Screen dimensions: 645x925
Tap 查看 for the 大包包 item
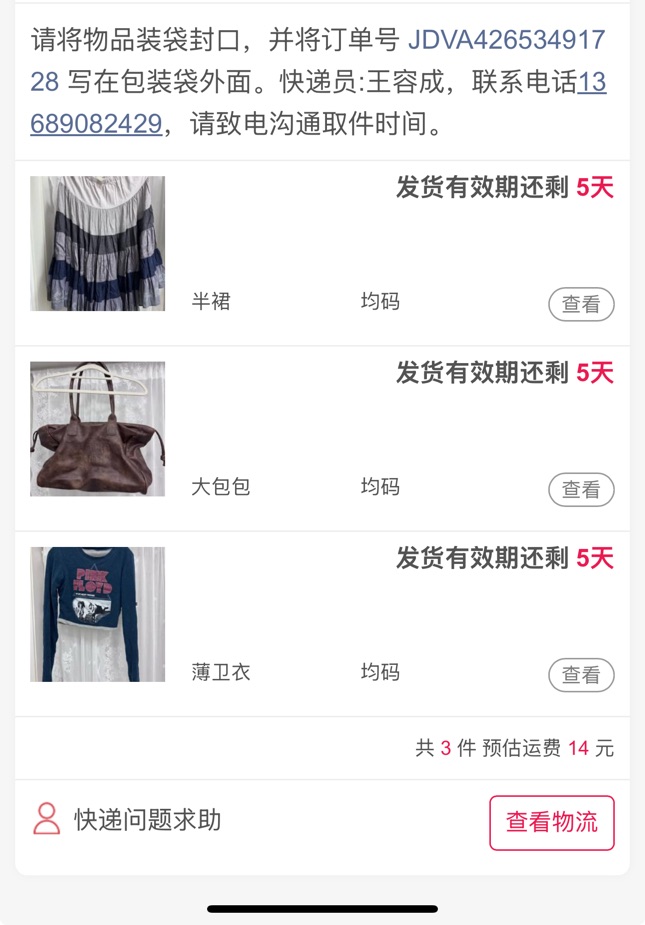pyautogui.click(x=580, y=489)
